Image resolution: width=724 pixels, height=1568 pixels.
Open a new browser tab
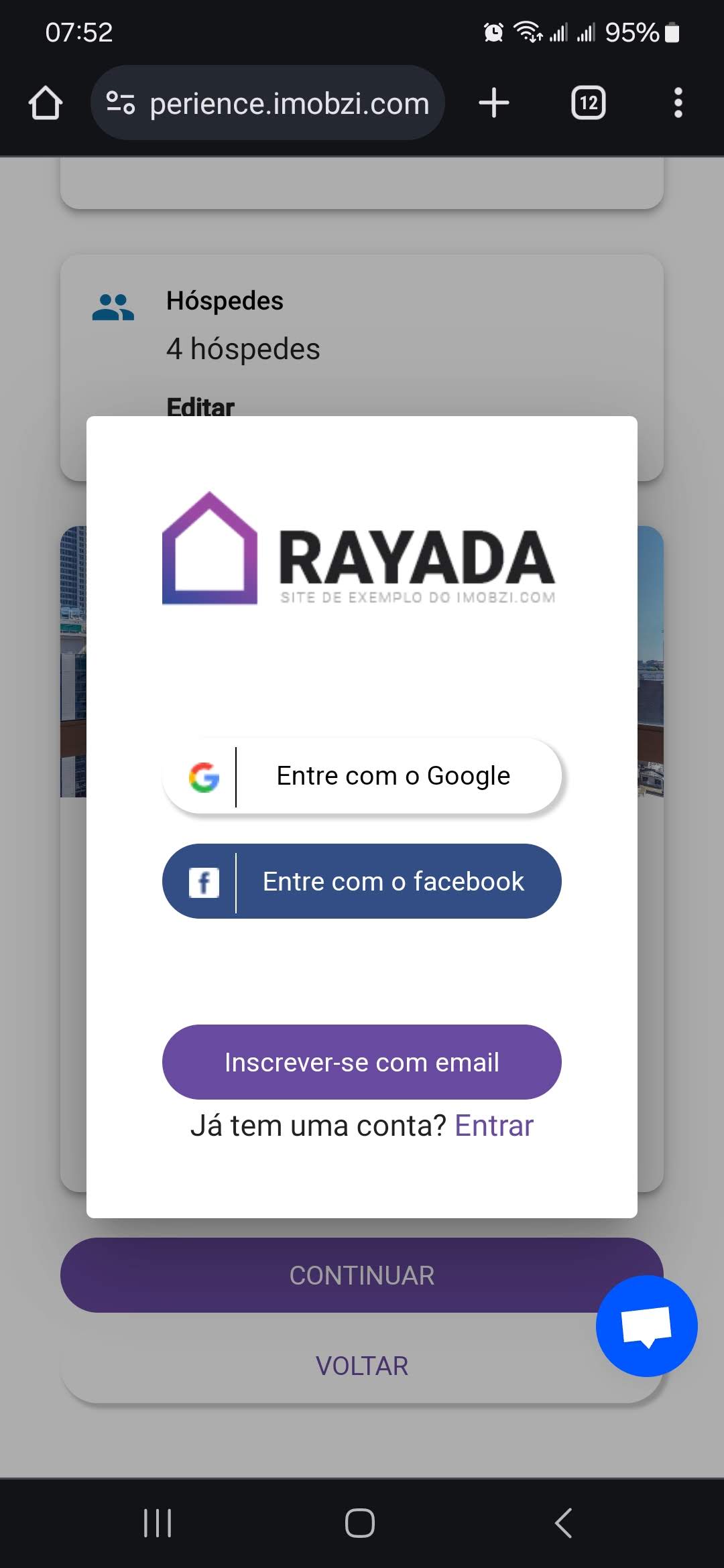494,103
